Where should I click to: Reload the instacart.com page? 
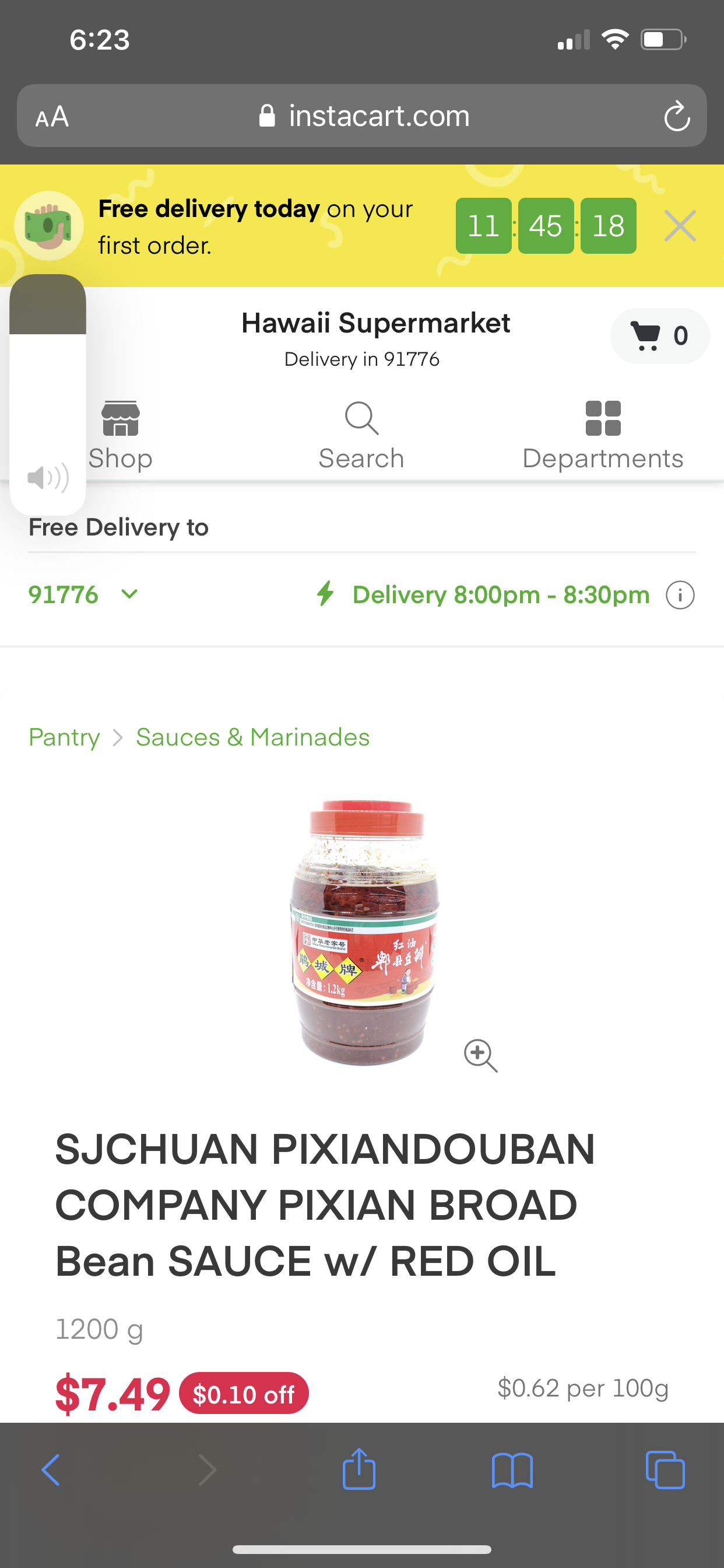[x=677, y=116]
